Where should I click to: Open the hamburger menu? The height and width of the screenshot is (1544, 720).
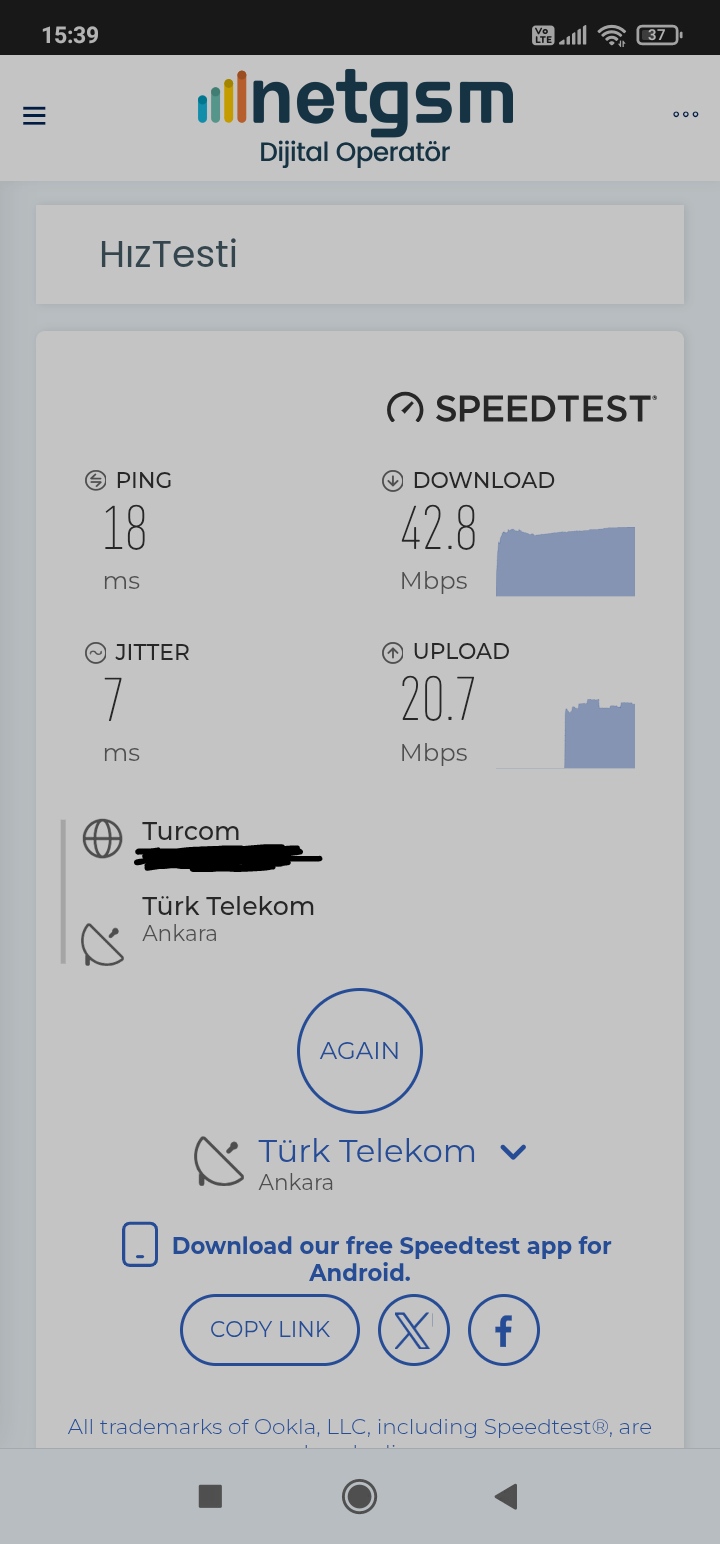click(x=34, y=116)
